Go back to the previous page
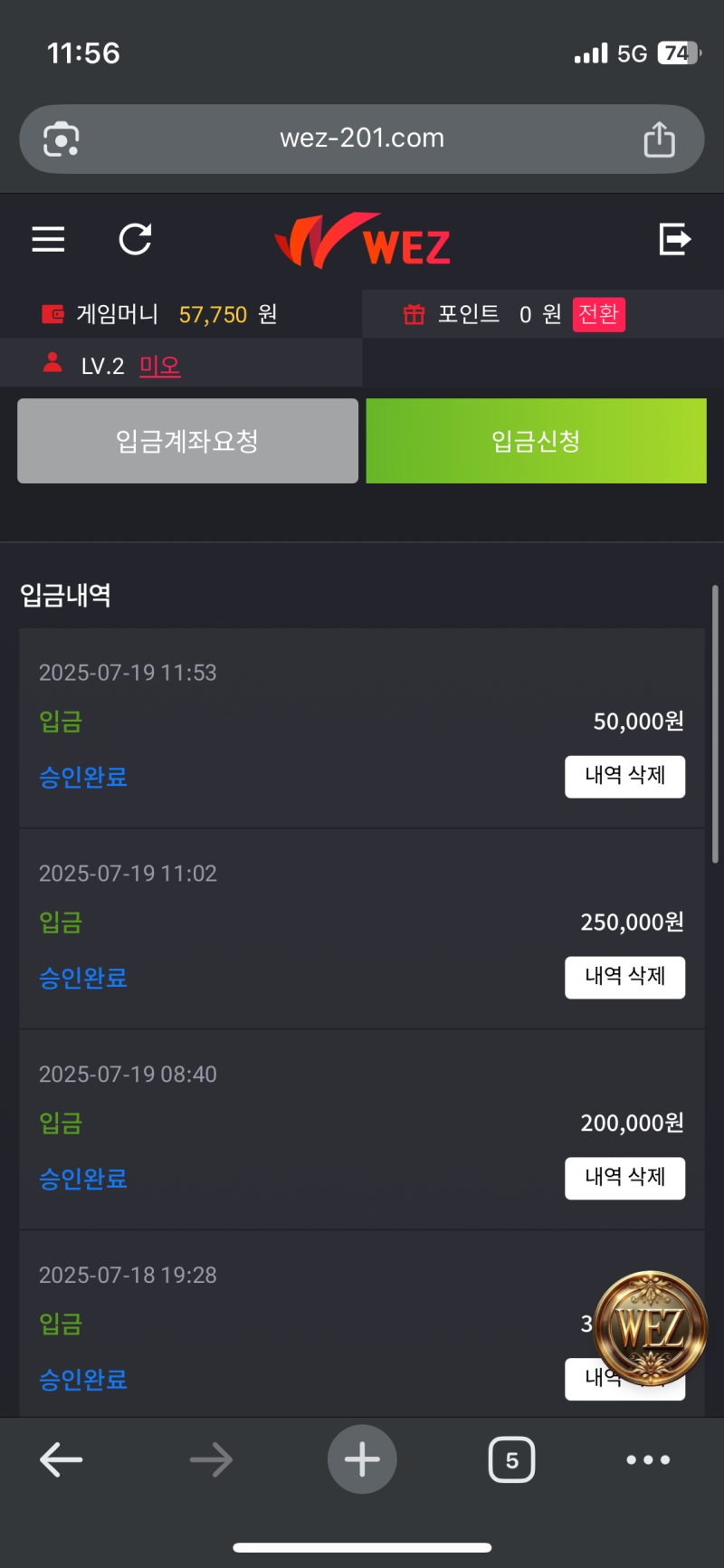724x1568 pixels. (62, 1459)
